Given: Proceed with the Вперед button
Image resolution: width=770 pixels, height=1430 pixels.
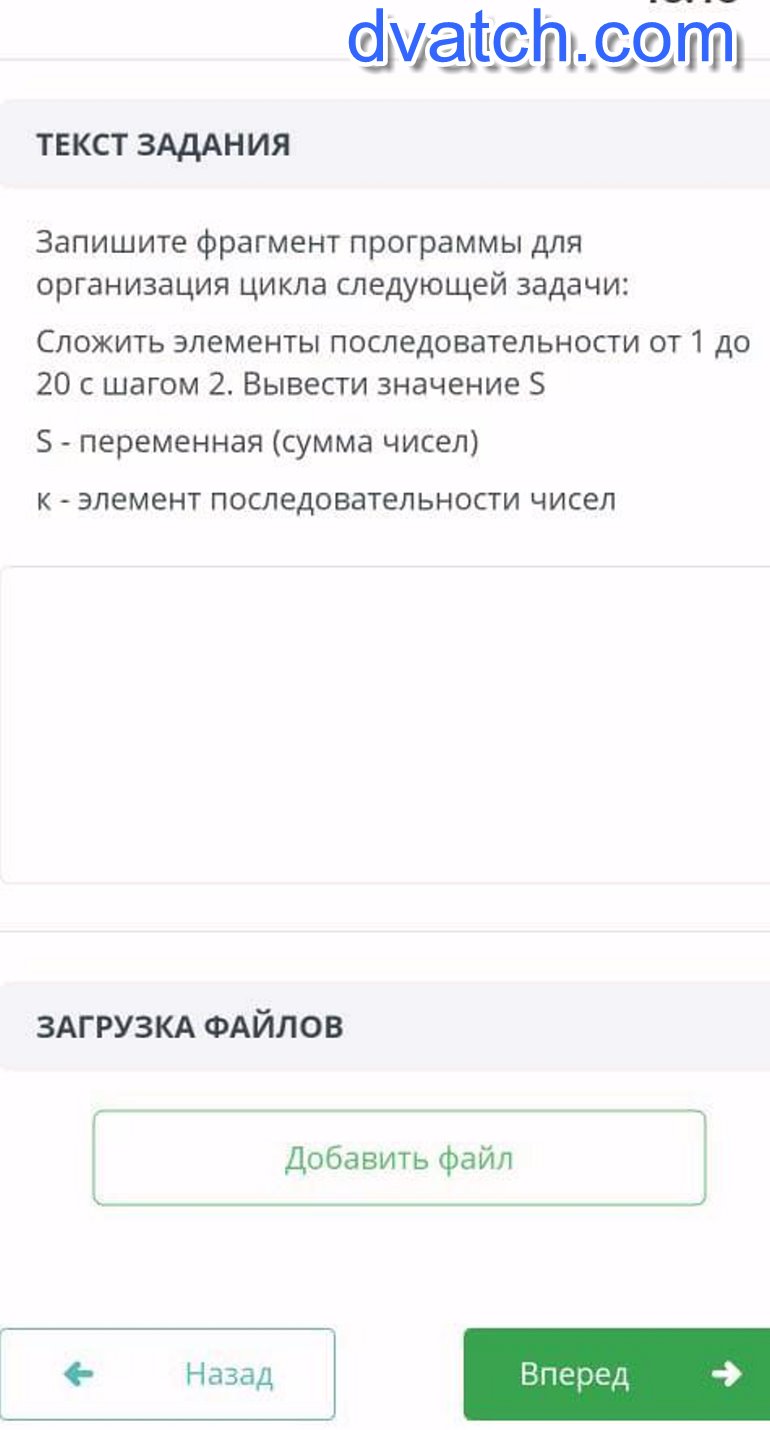Looking at the screenshot, I should pyautogui.click(x=617, y=1374).
